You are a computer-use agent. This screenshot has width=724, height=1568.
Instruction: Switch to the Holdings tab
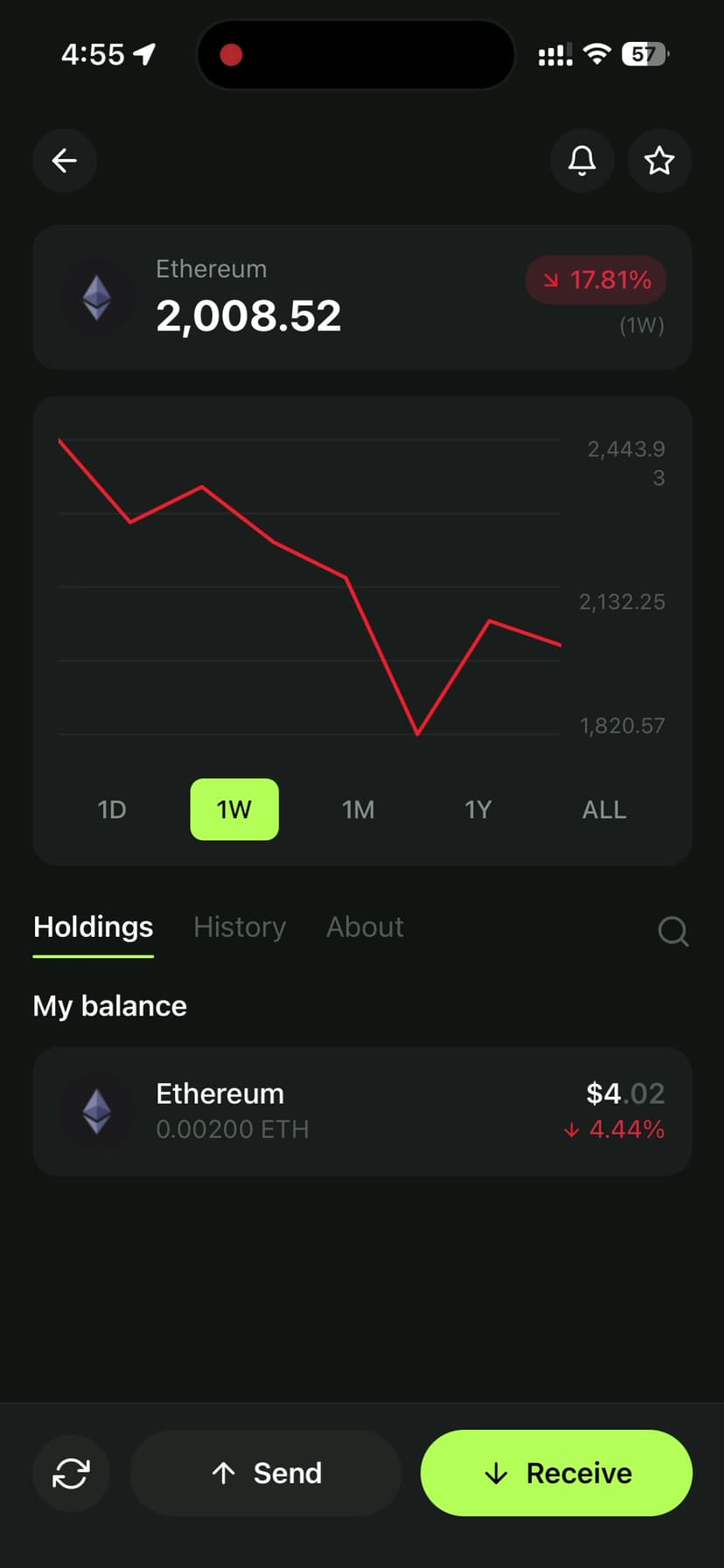93,927
